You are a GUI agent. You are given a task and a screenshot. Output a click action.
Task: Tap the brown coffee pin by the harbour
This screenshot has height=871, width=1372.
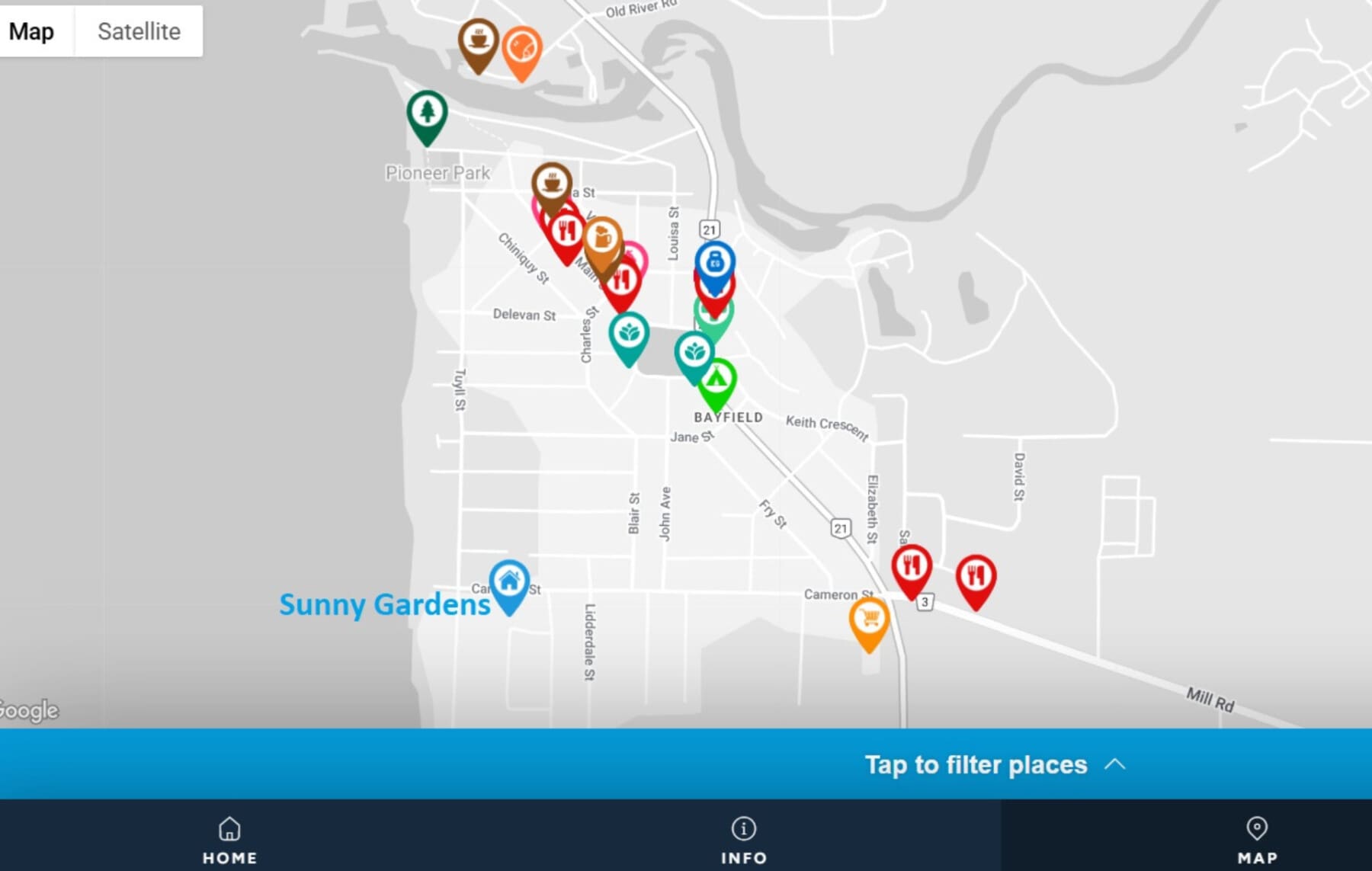point(479,40)
